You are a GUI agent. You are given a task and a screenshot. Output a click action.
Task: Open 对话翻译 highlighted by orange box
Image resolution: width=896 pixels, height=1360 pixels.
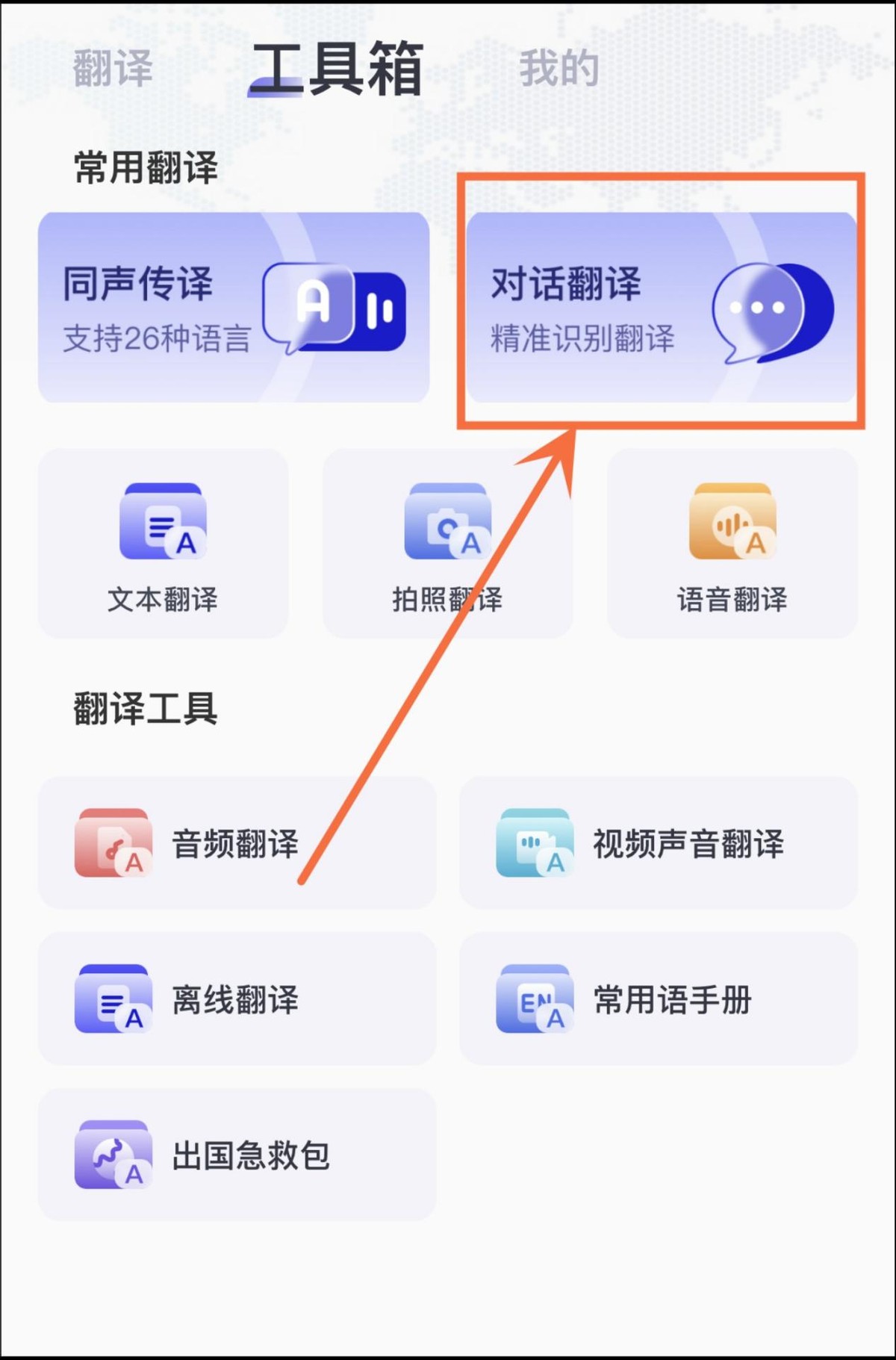pyautogui.click(x=661, y=306)
